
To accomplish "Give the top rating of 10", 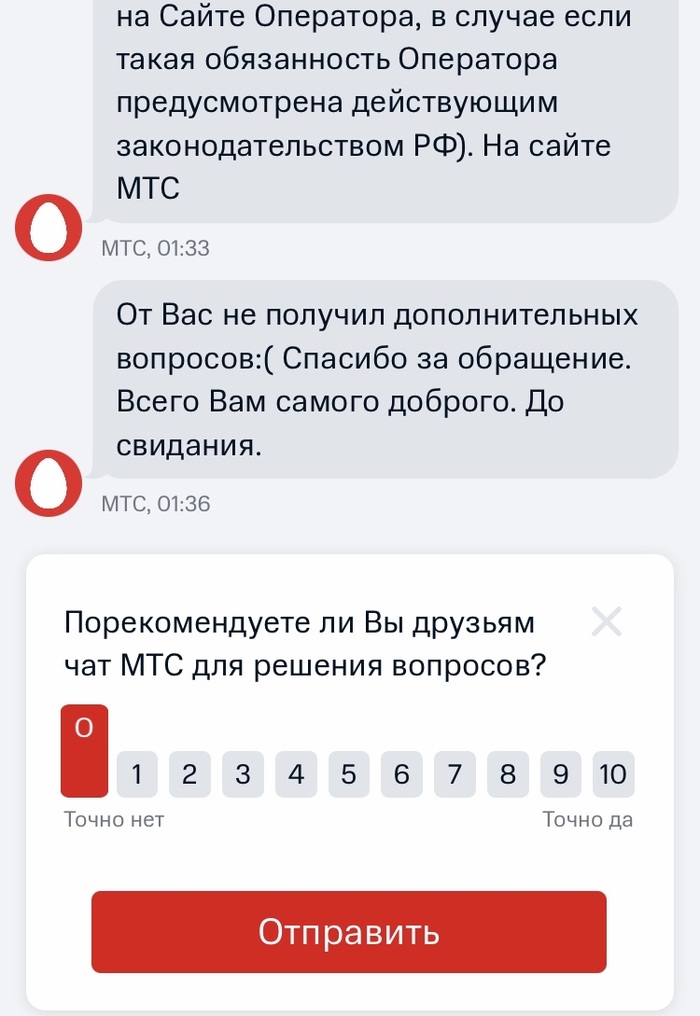I will pyautogui.click(x=613, y=774).
